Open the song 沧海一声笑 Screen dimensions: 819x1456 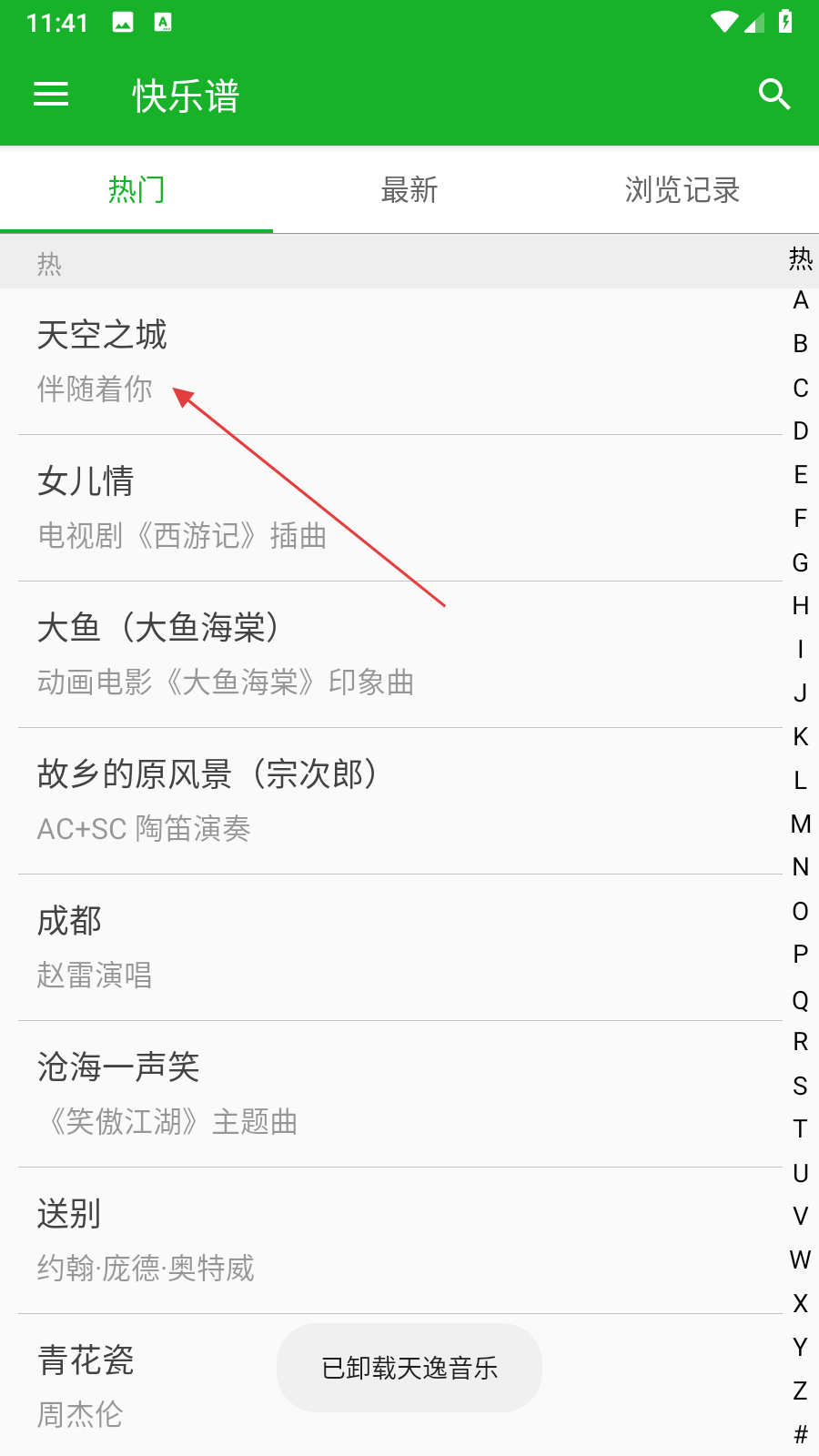[x=391, y=1094]
